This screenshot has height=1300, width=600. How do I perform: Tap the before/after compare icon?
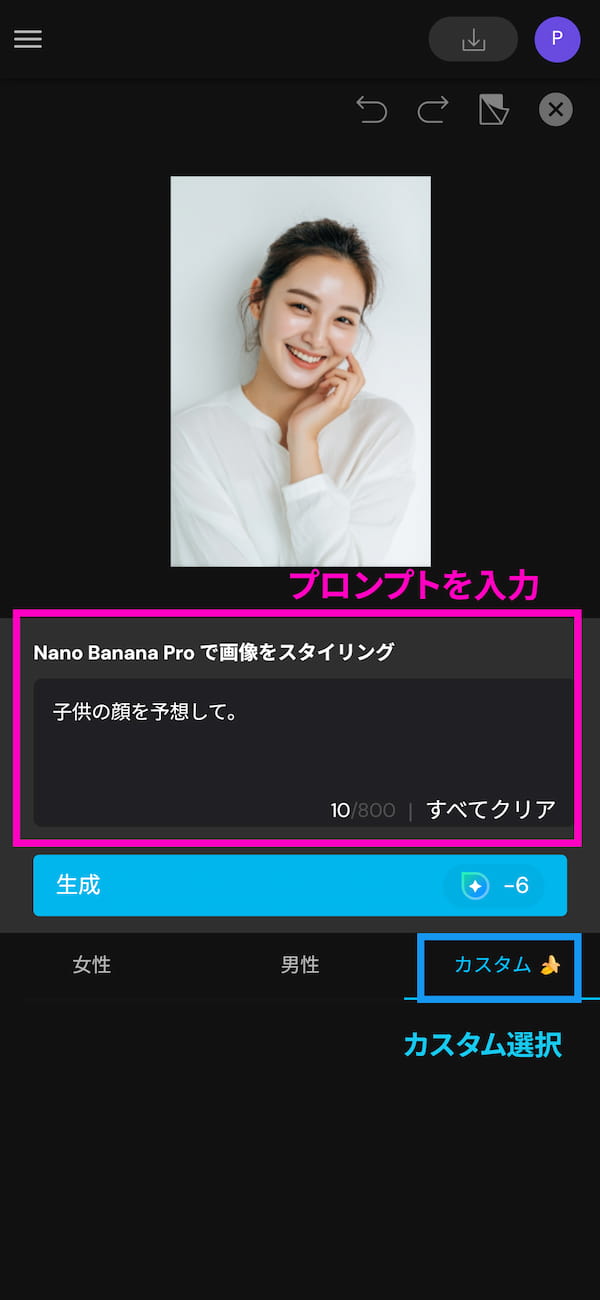pos(494,110)
